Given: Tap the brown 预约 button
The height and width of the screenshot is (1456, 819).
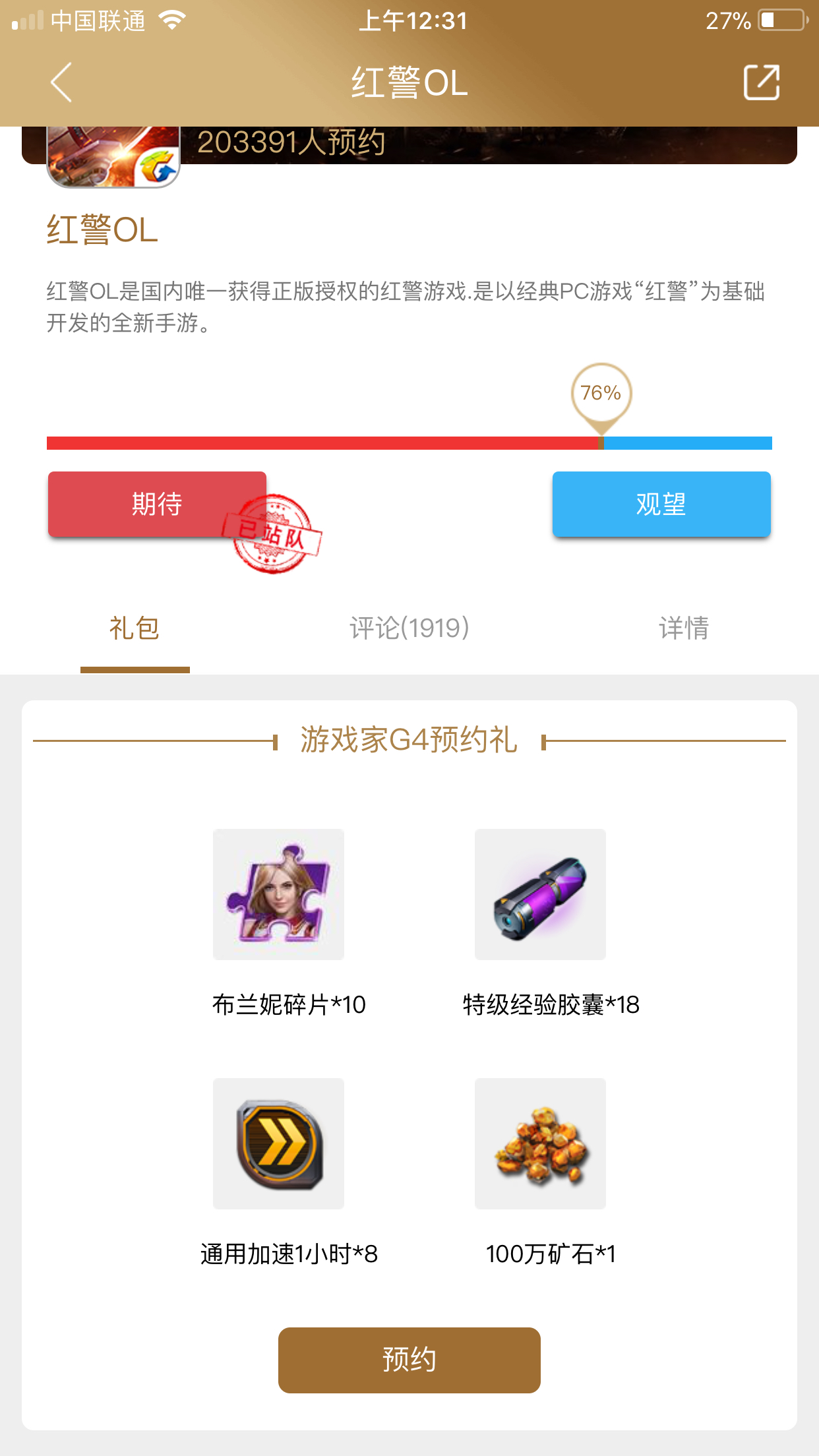Looking at the screenshot, I should click(x=409, y=1360).
